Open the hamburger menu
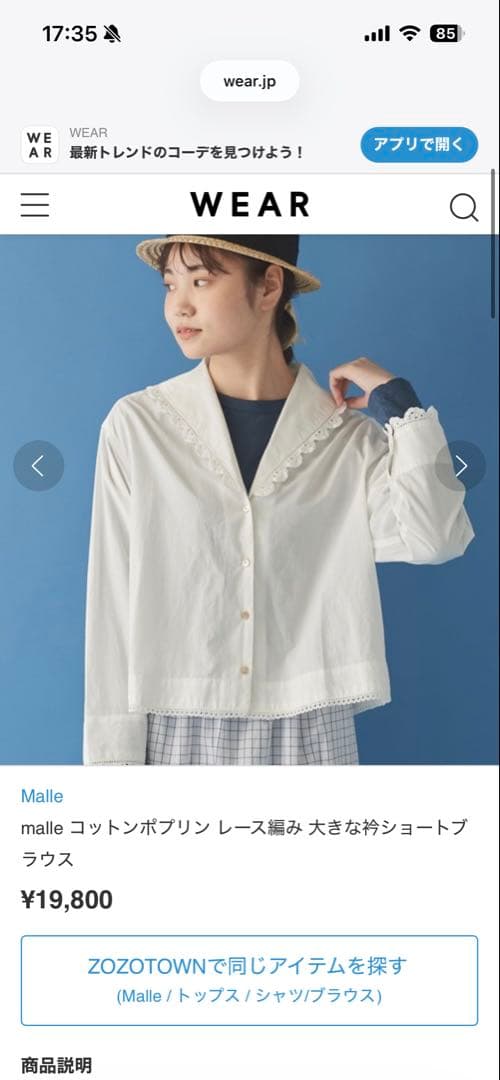 (x=34, y=205)
